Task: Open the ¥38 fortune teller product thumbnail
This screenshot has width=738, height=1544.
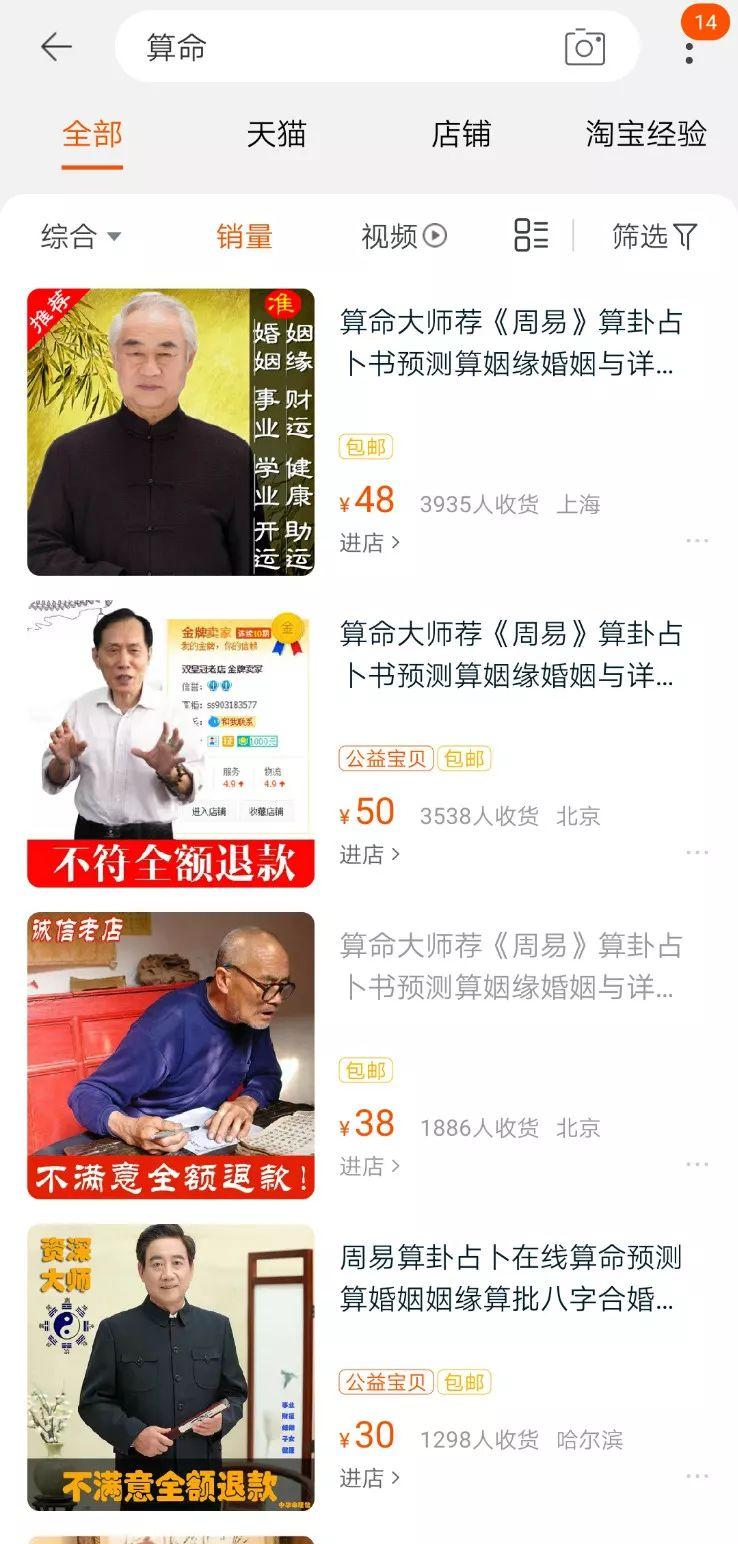Action: click(170, 1056)
